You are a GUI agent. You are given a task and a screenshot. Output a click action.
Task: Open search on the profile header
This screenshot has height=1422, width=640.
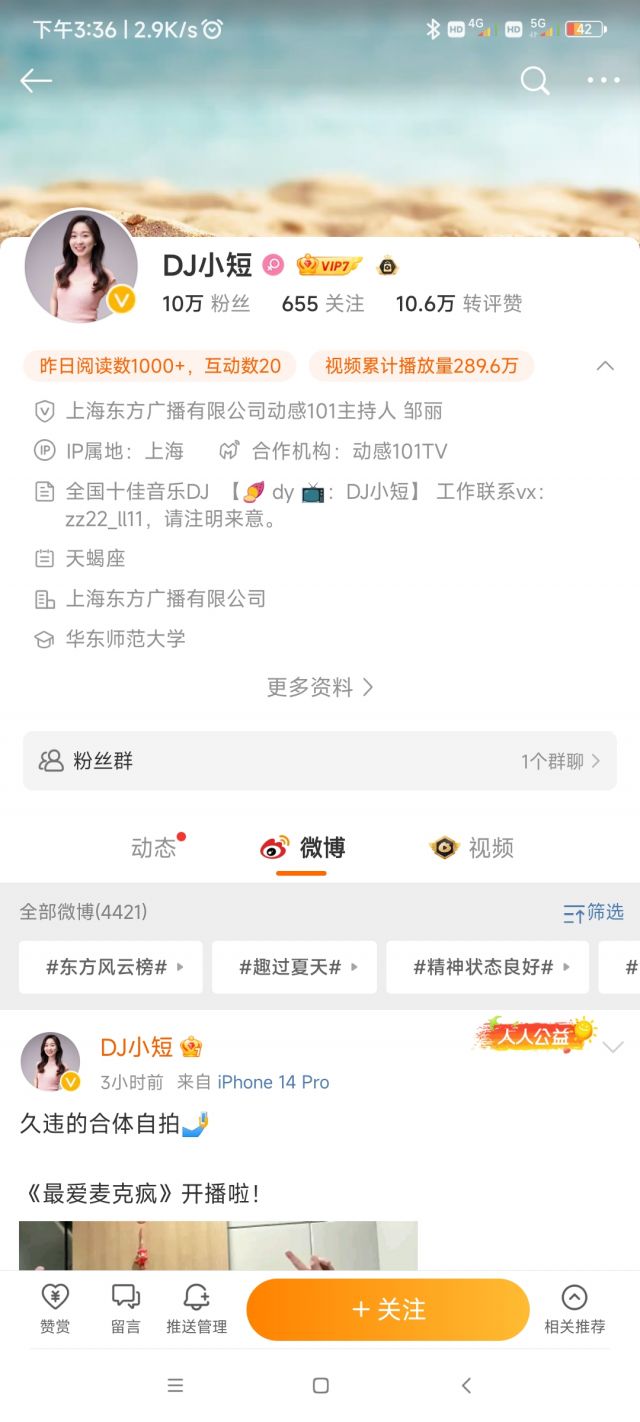point(535,81)
